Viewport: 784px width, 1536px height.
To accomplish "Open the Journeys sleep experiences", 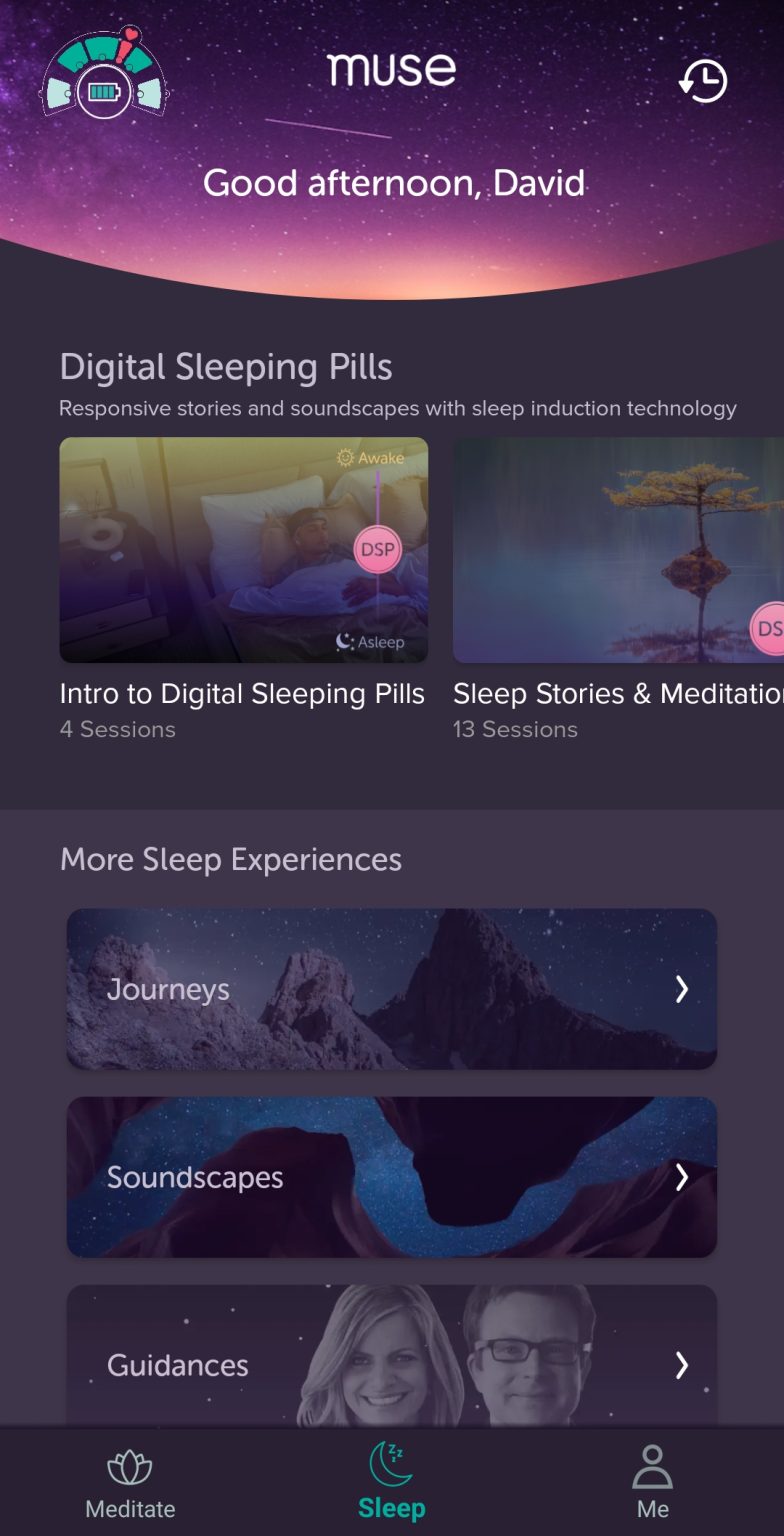I will coord(391,988).
